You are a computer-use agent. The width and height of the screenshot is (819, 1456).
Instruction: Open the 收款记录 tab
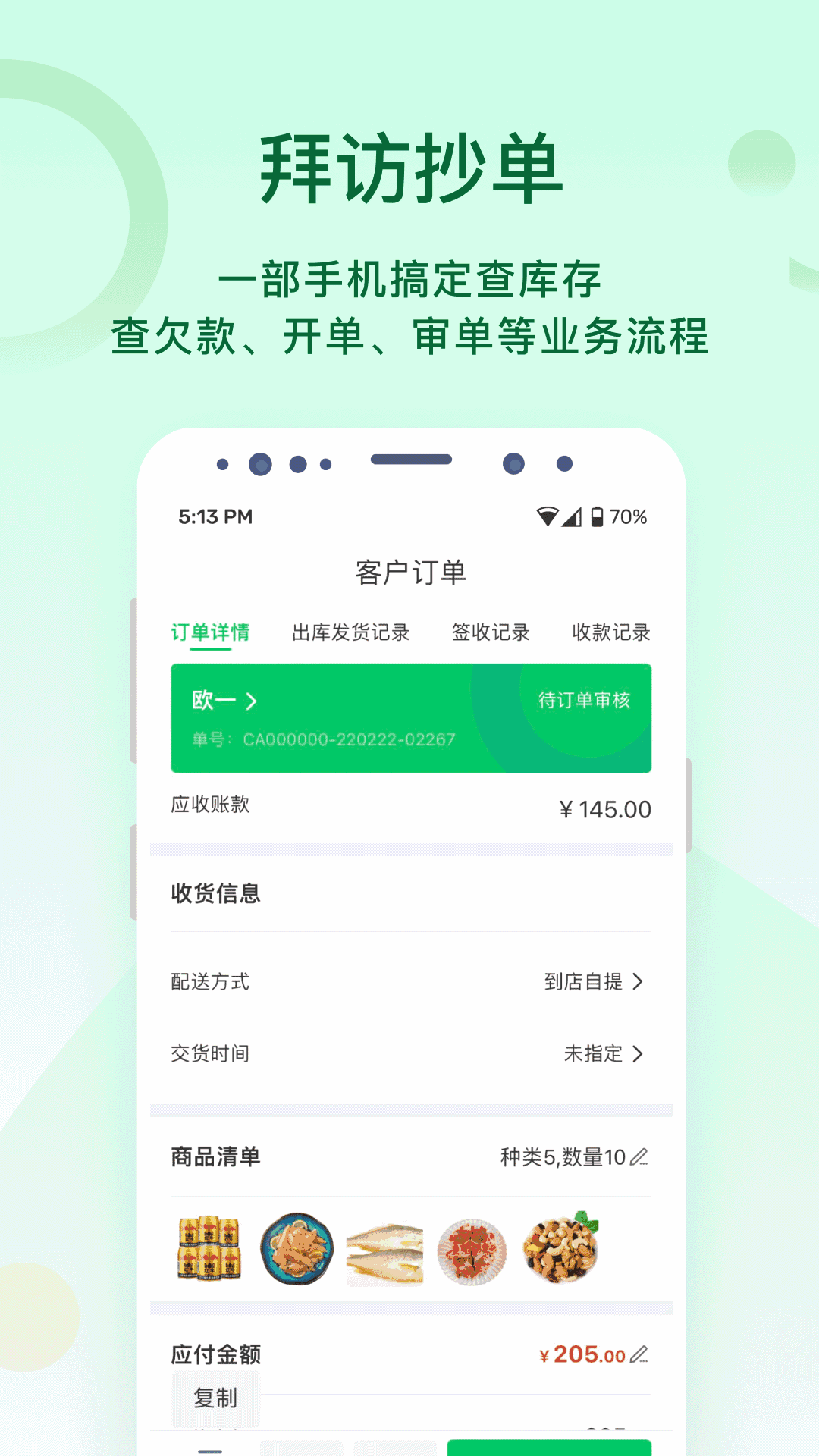click(x=611, y=632)
